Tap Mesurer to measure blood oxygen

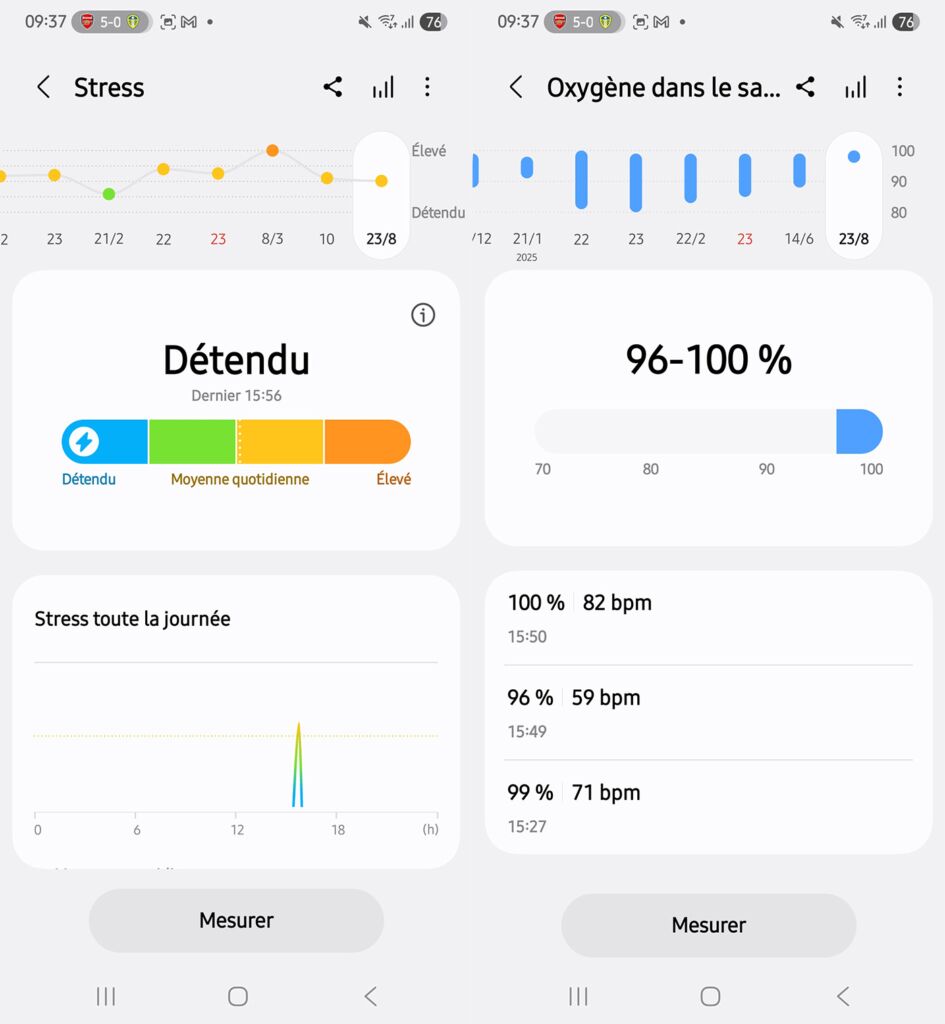pyautogui.click(x=708, y=925)
